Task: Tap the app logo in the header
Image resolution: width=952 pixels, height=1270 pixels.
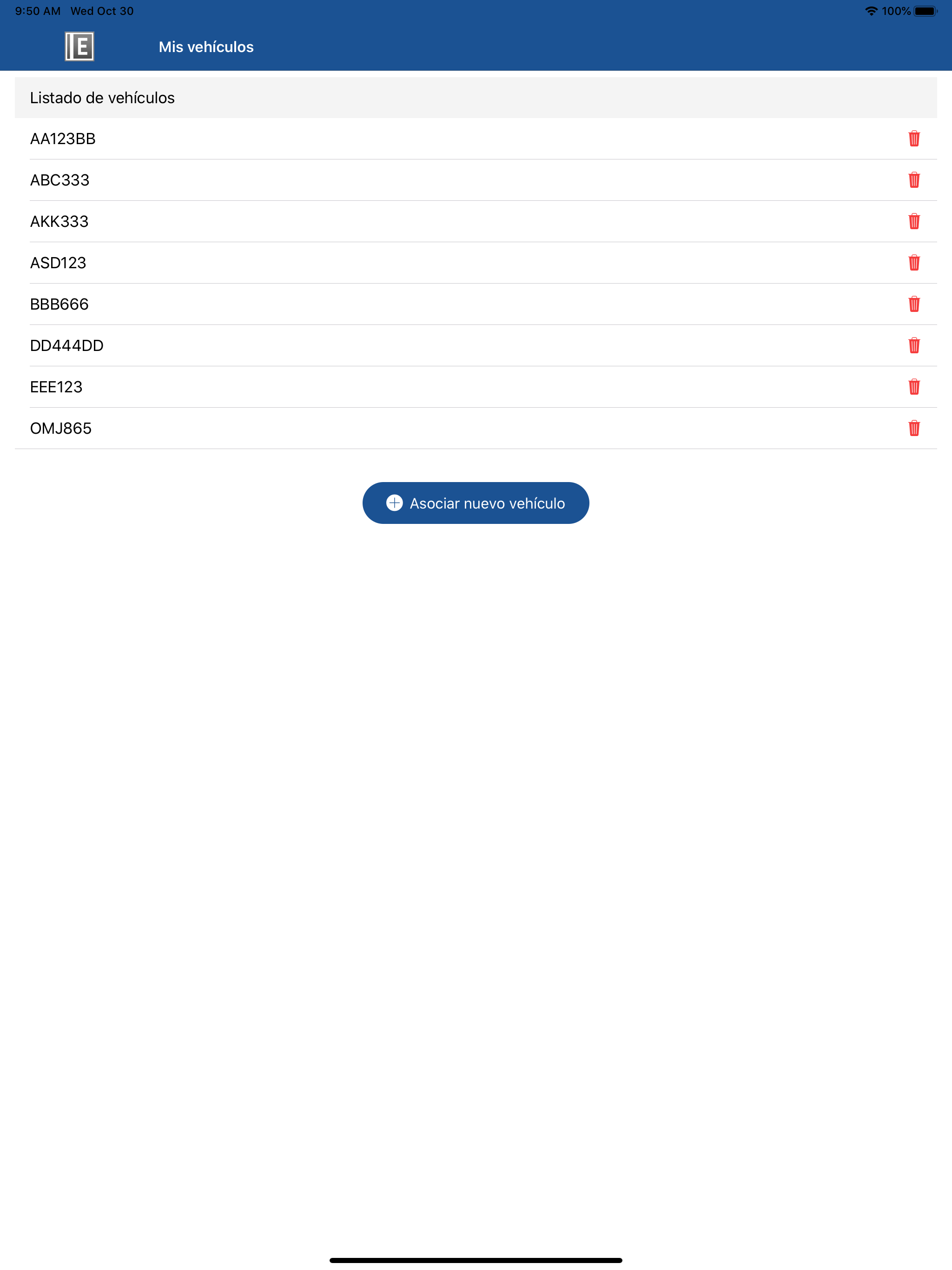Action: [79, 46]
